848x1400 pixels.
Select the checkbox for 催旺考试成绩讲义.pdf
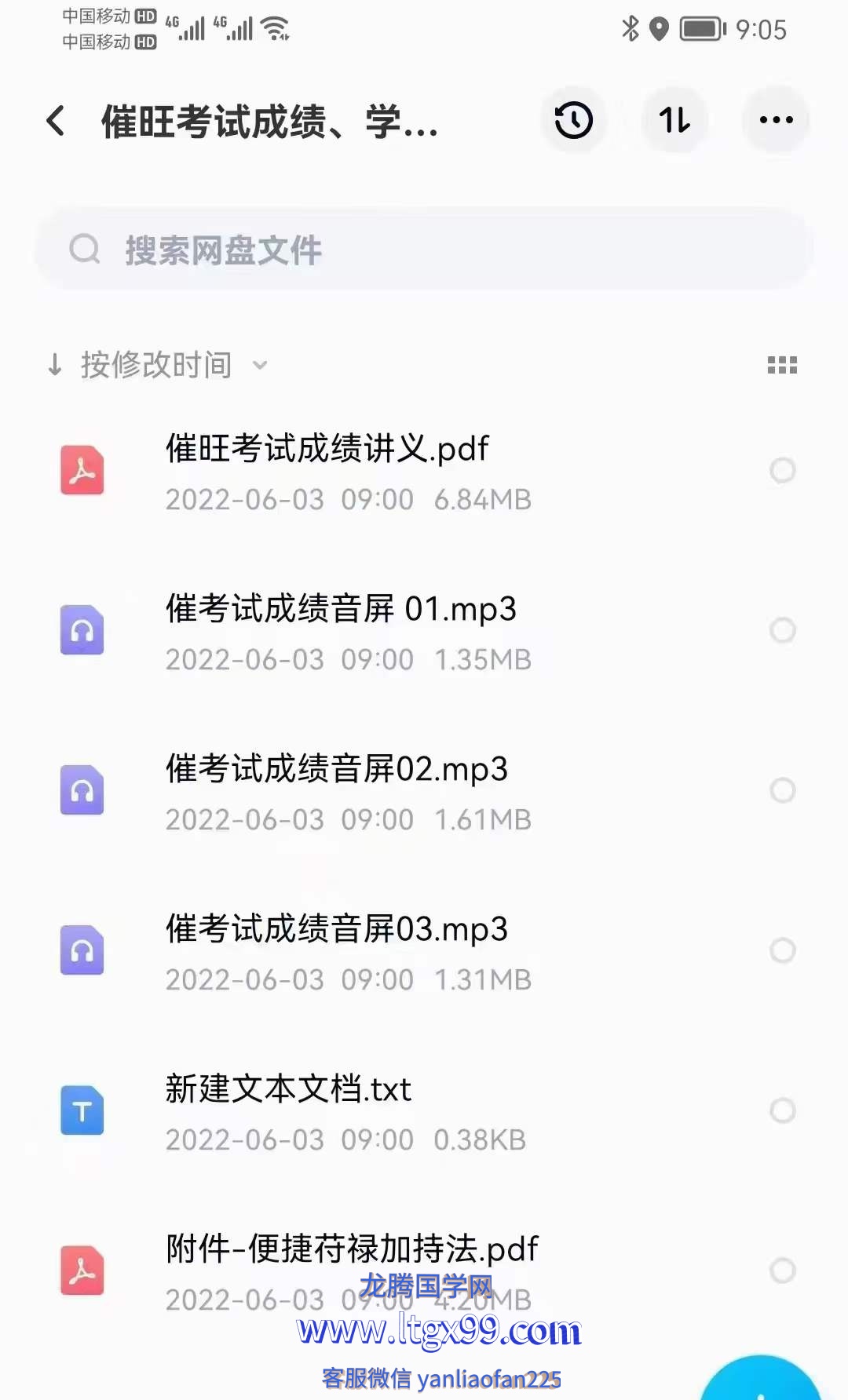(782, 470)
